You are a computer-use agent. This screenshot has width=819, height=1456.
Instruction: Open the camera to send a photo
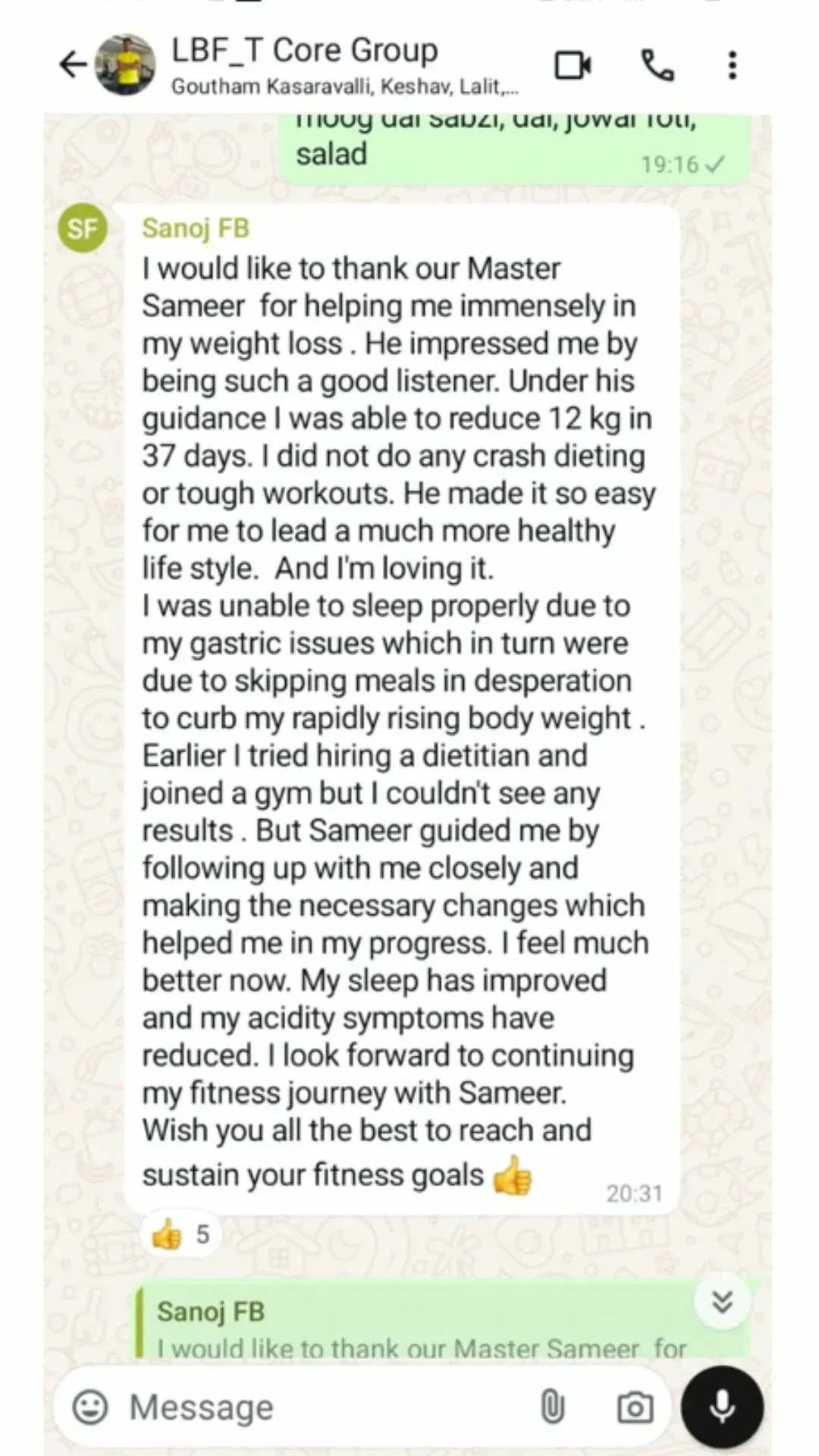click(635, 1407)
